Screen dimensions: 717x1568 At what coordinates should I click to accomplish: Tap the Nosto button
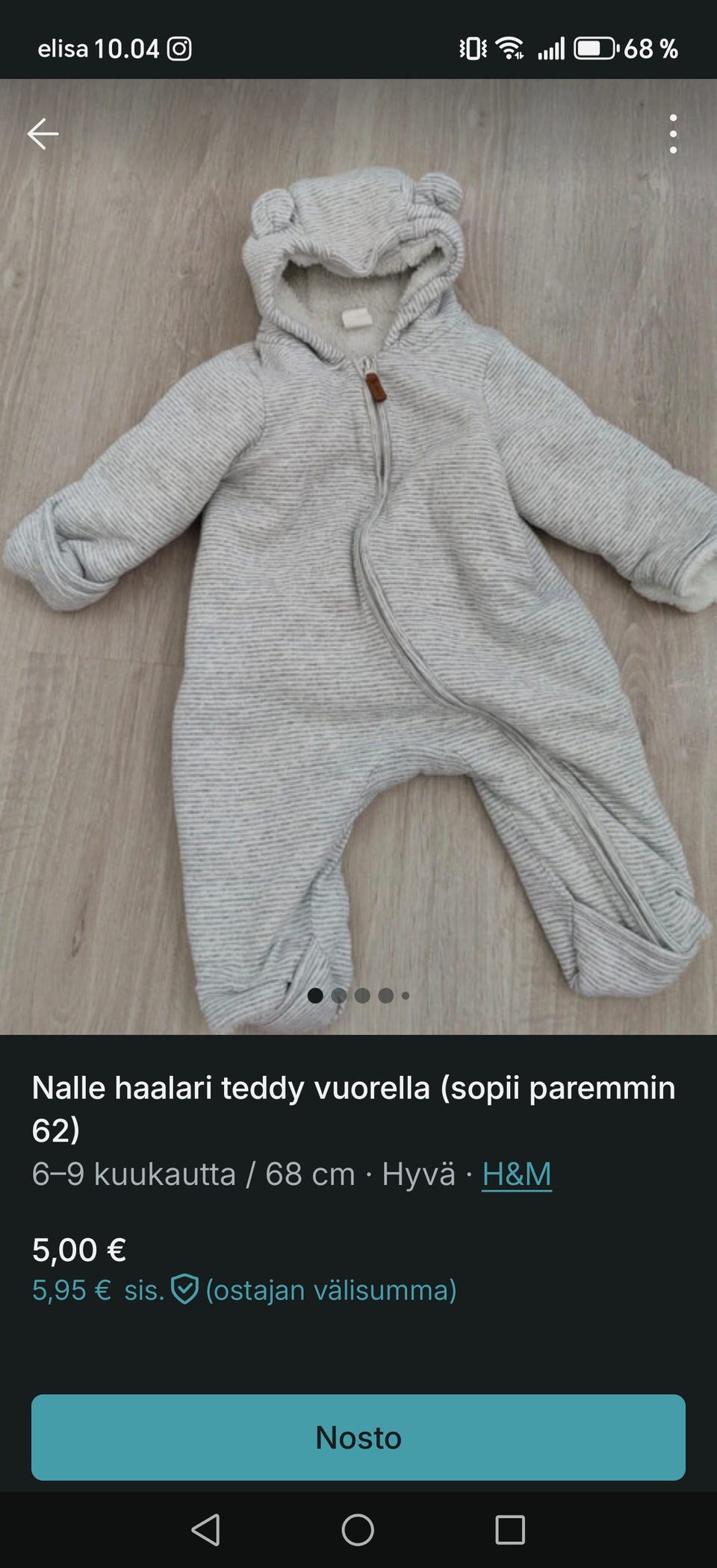pyautogui.click(x=358, y=1437)
